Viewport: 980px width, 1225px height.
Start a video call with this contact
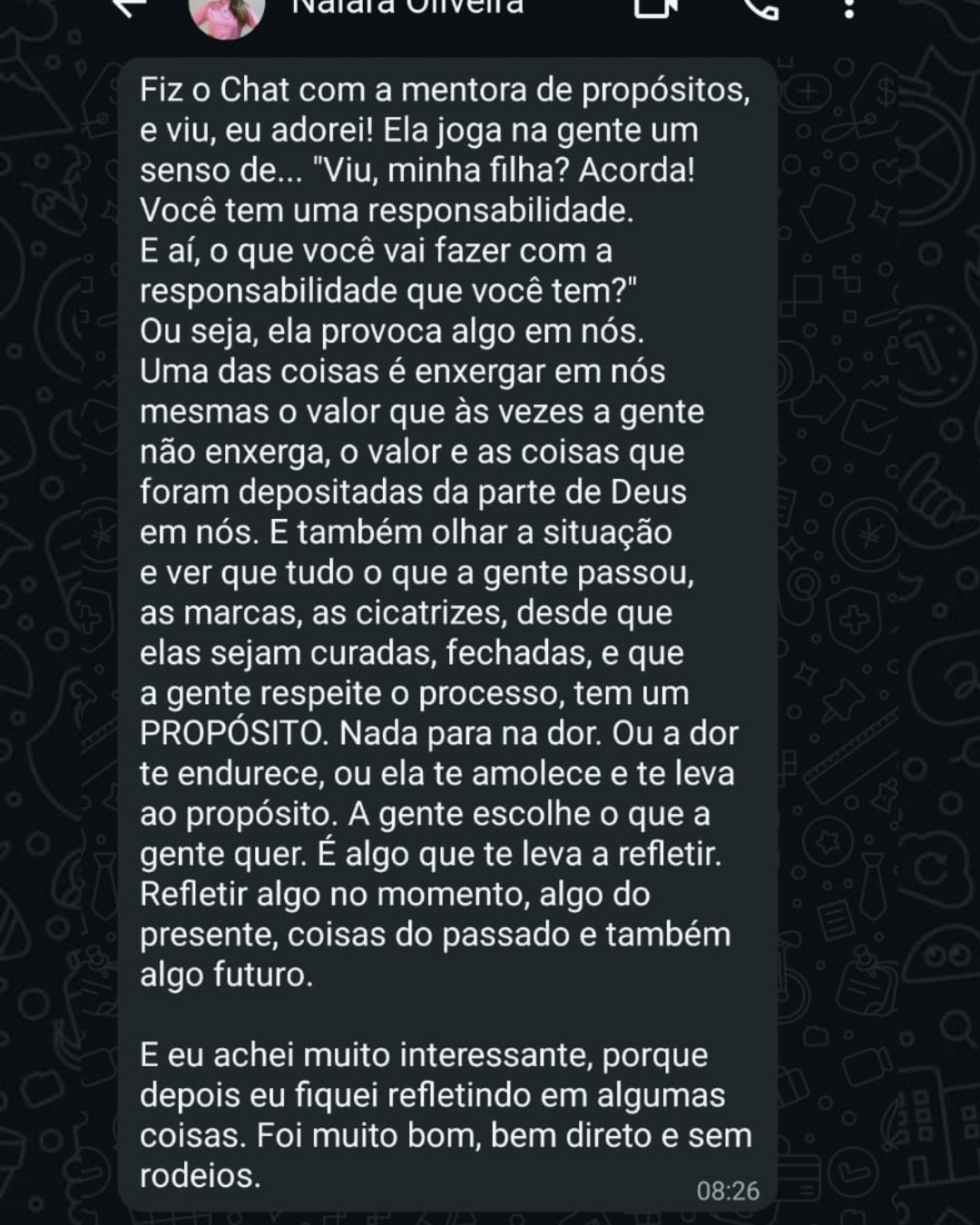click(x=655, y=7)
